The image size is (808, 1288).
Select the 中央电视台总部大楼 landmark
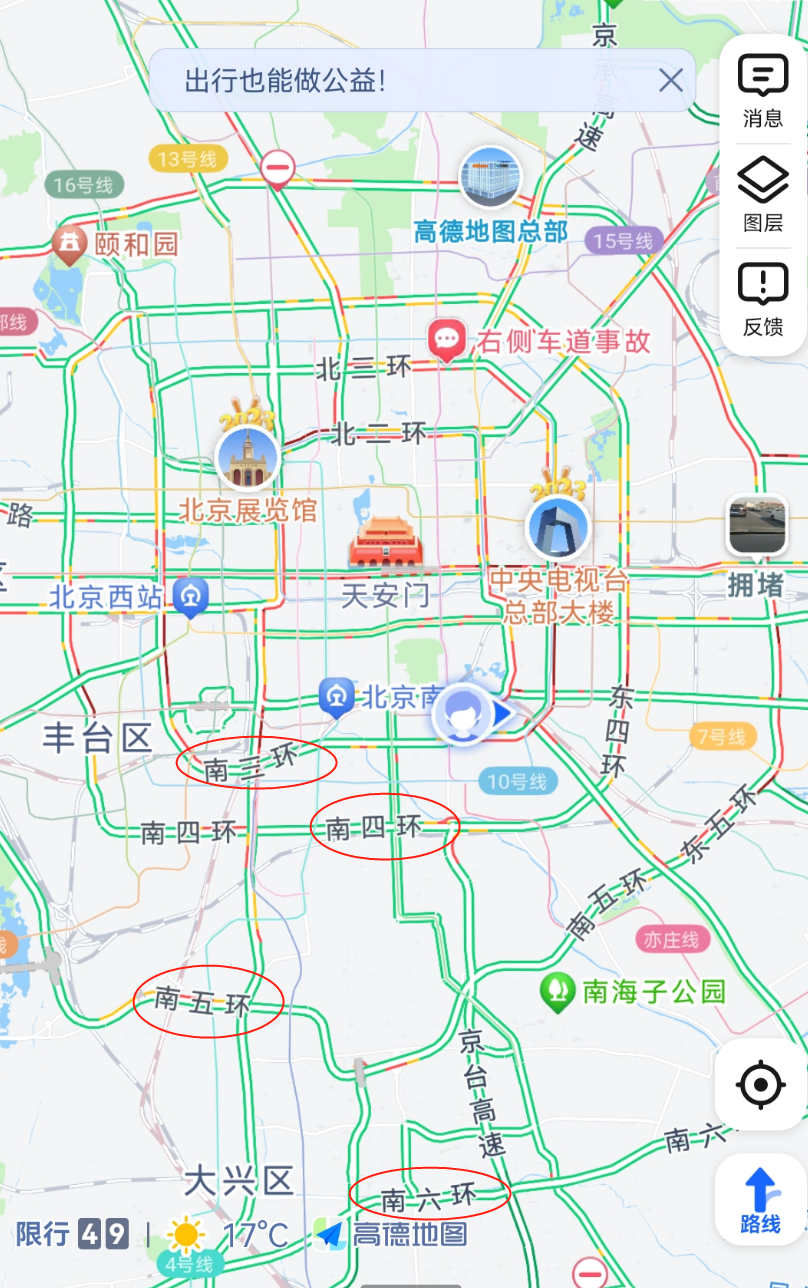click(x=558, y=528)
